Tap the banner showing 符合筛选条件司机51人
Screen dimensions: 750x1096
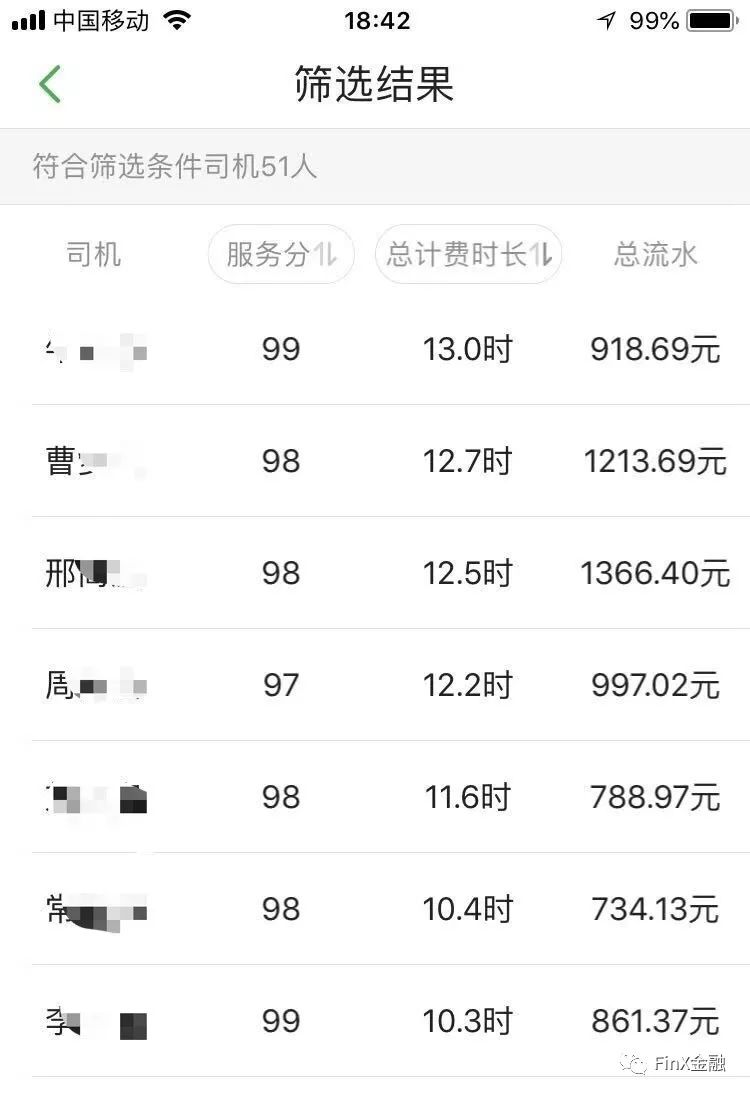coord(375,168)
